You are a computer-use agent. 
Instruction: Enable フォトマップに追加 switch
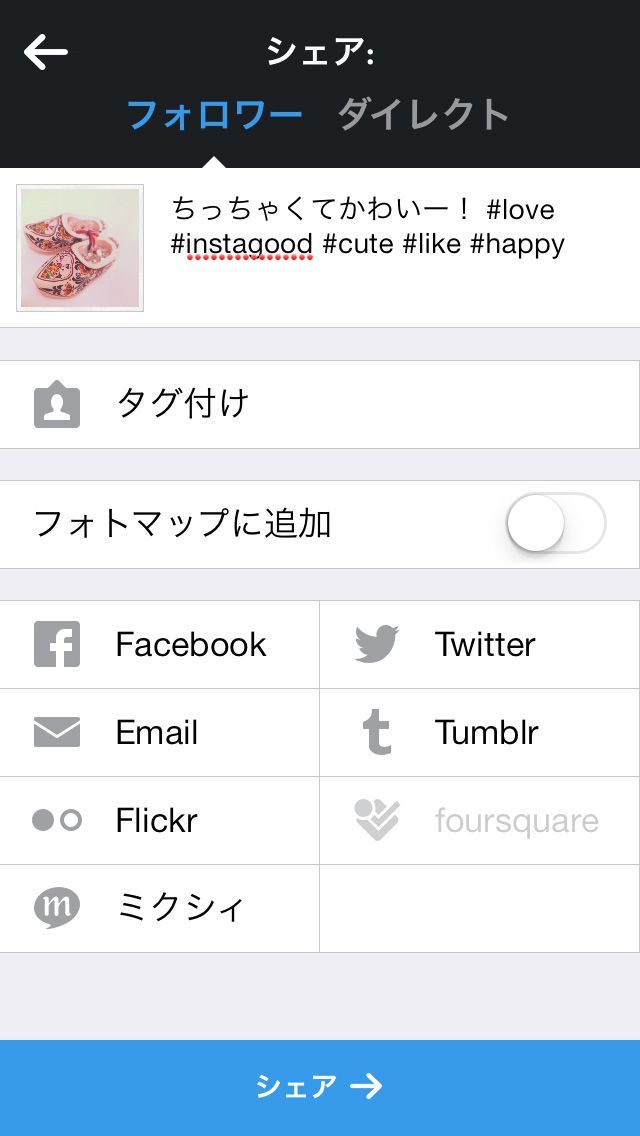click(555, 523)
